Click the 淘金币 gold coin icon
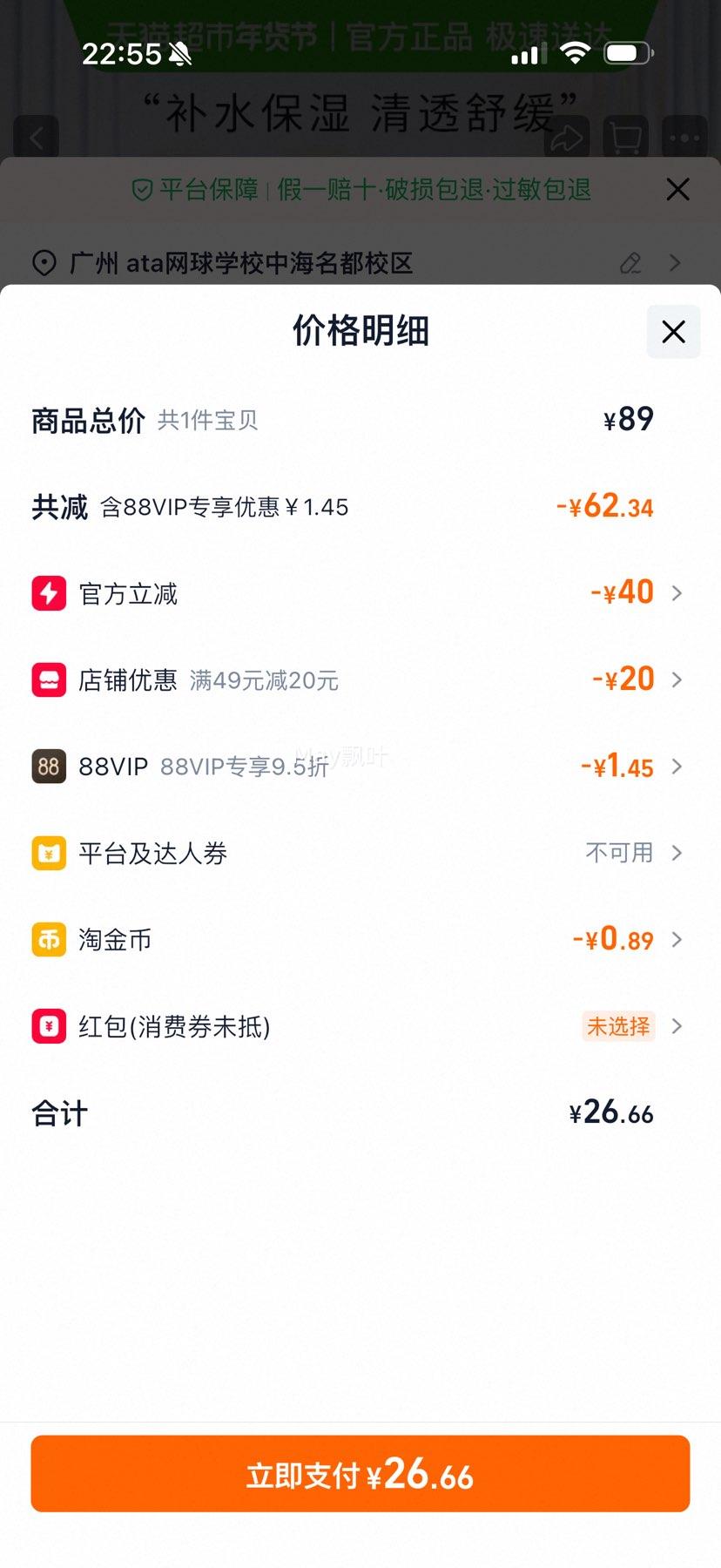Screen dimensions: 721x1568 (49, 940)
